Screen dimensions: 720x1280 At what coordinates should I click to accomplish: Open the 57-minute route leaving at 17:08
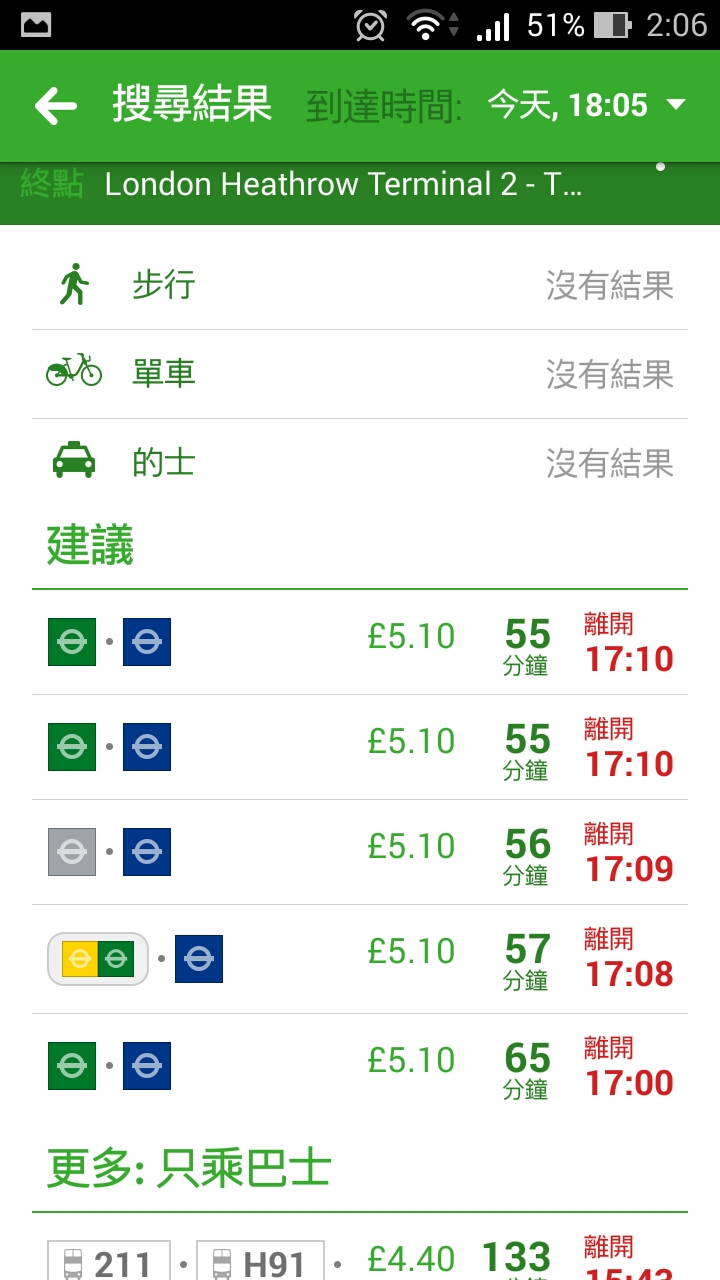(x=360, y=959)
